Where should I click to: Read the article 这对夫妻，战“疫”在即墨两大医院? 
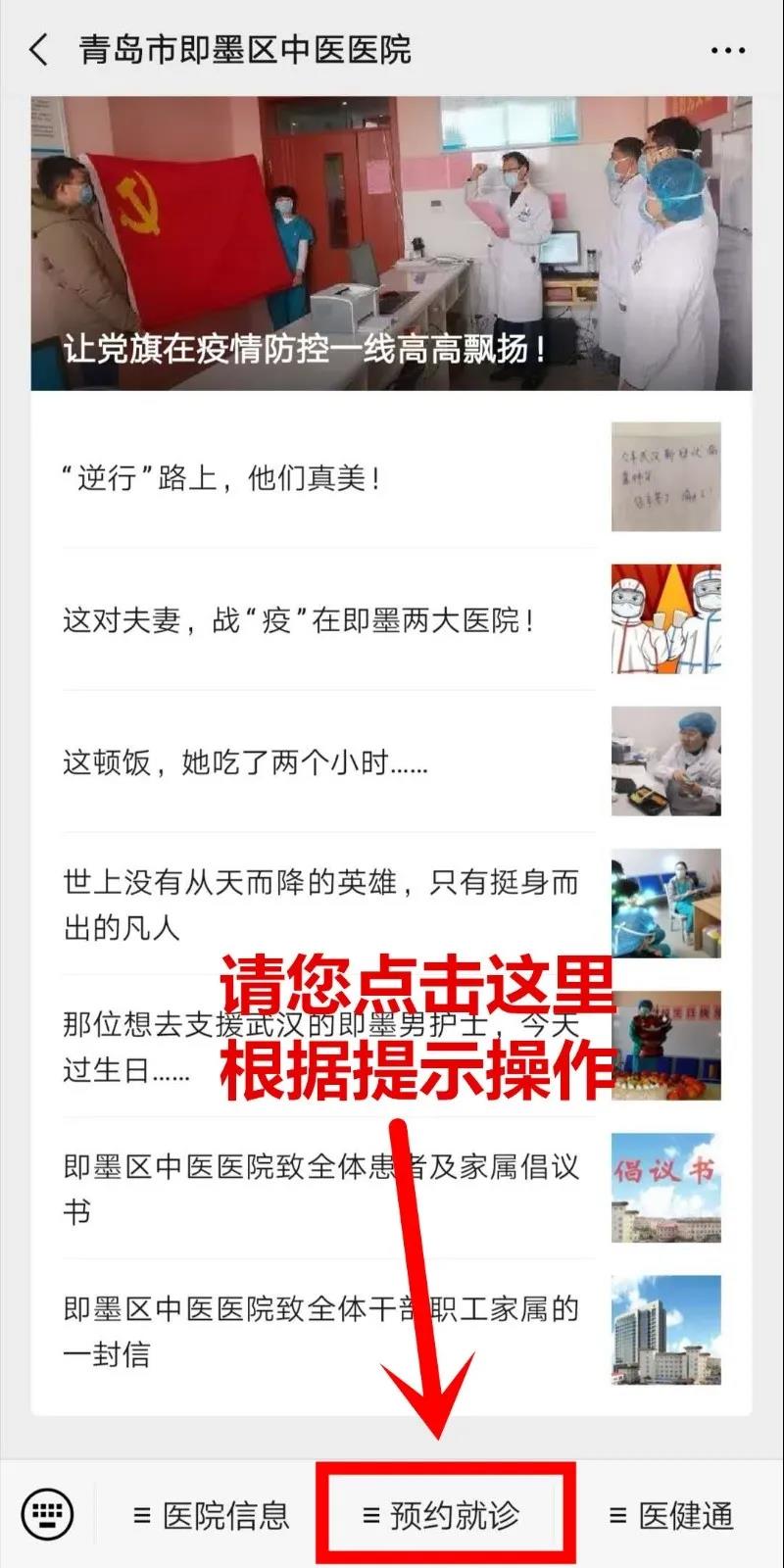[x=323, y=619]
